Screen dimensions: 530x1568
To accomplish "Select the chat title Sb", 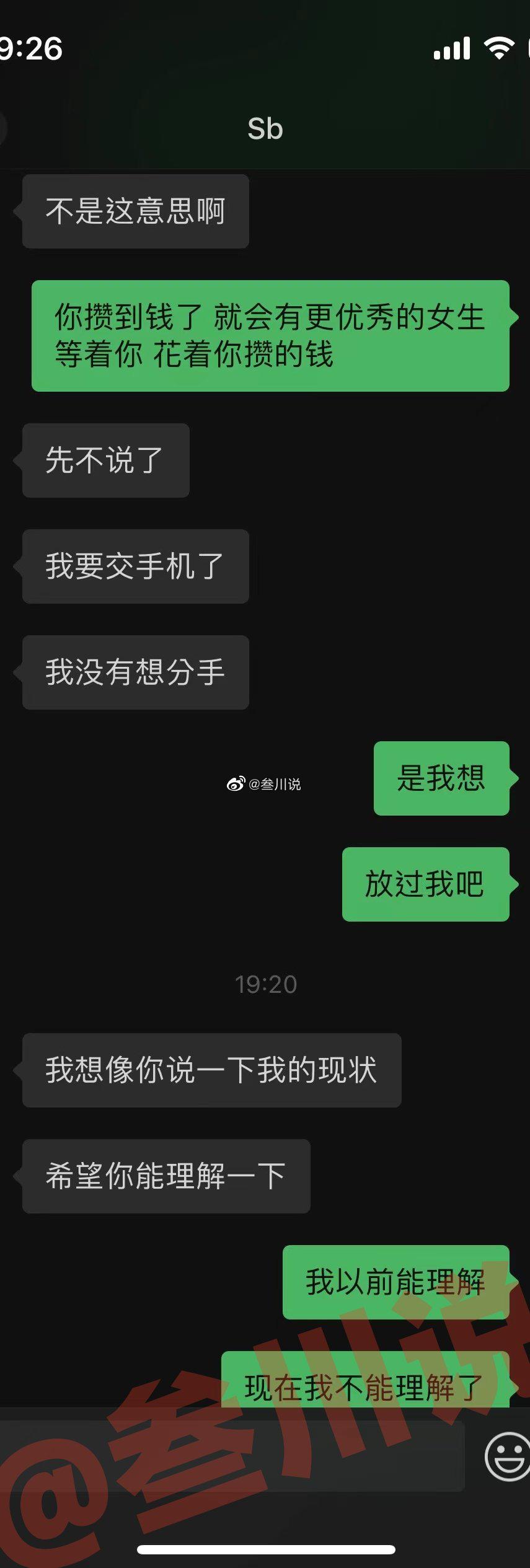I will pyautogui.click(x=265, y=129).
